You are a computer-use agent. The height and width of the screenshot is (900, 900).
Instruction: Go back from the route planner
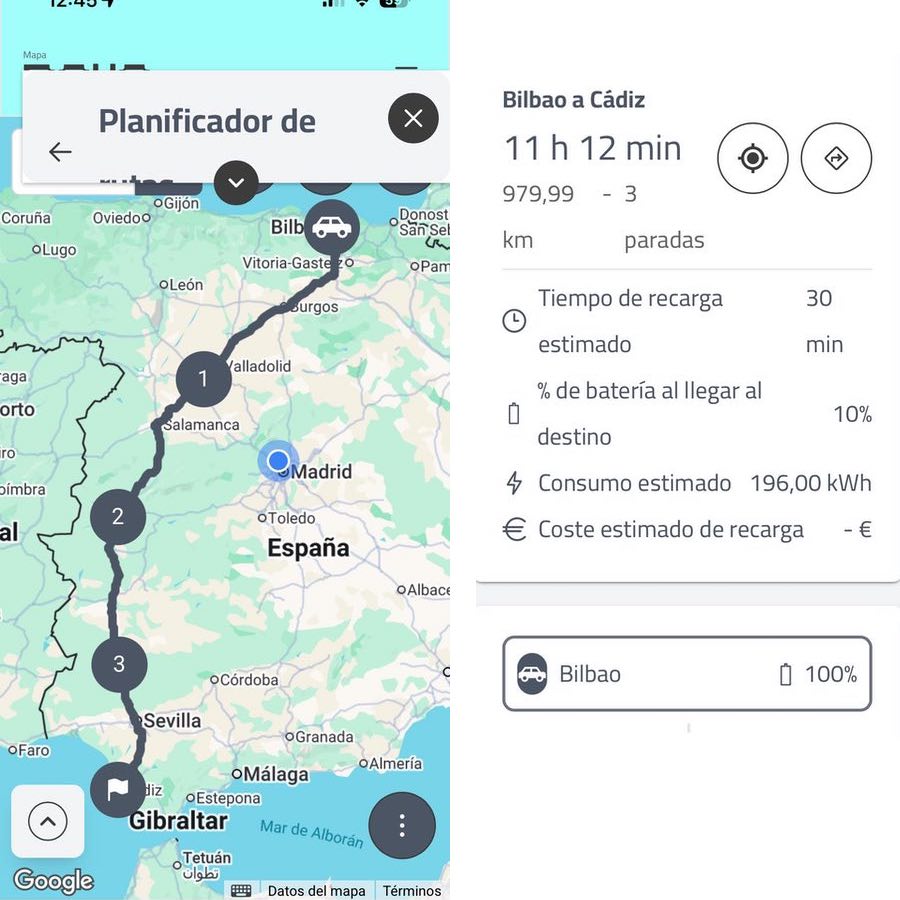[x=60, y=151]
